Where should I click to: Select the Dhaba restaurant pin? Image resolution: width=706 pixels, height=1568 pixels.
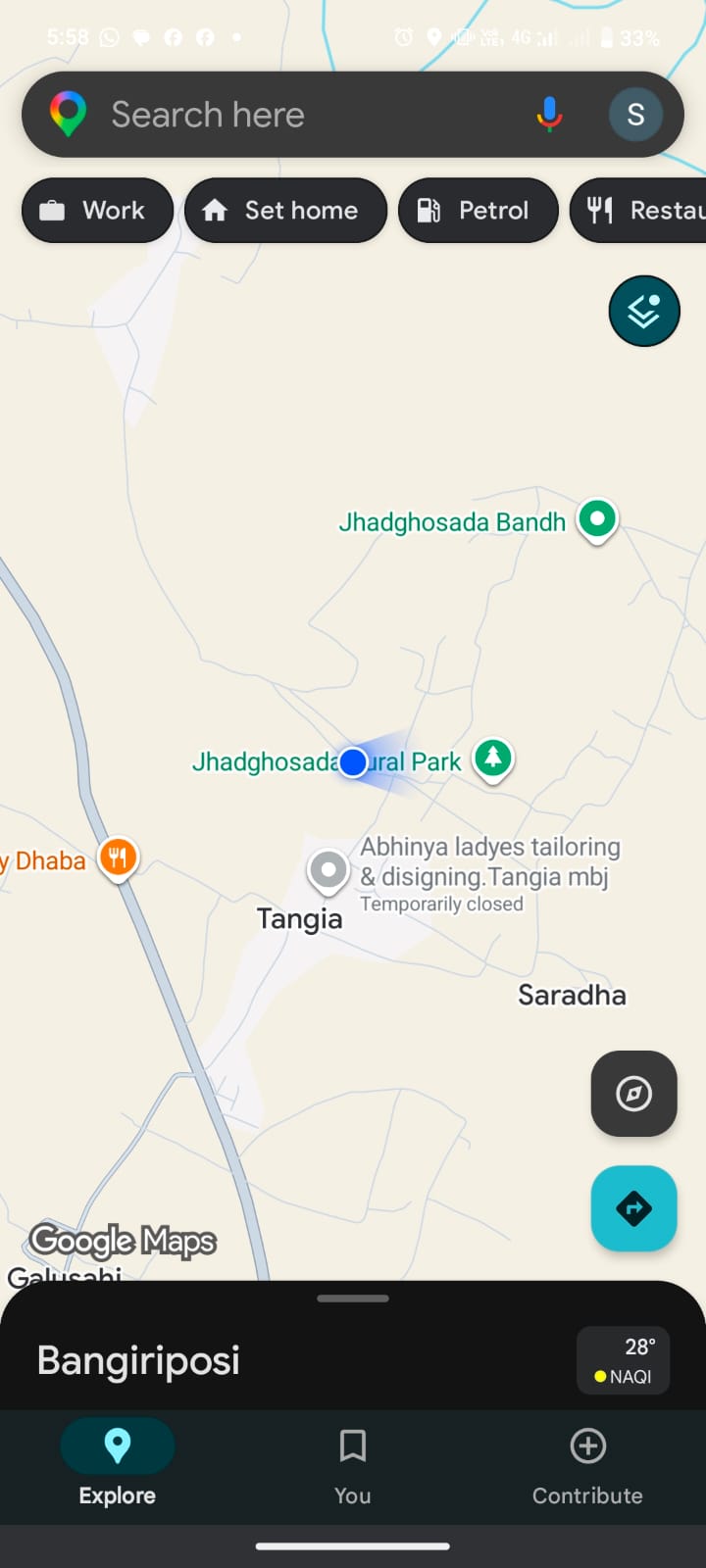(x=118, y=859)
